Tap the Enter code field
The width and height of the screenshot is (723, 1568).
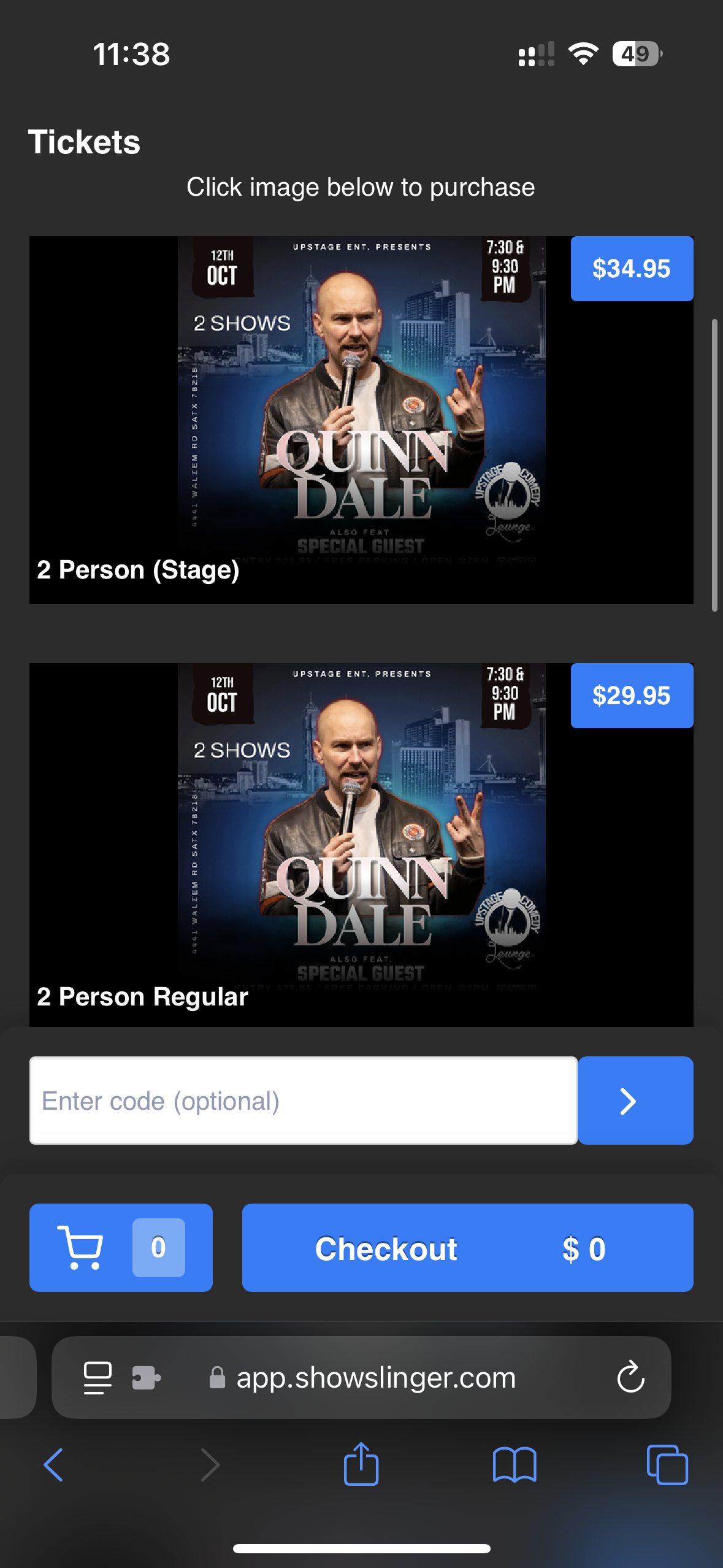pos(304,1101)
